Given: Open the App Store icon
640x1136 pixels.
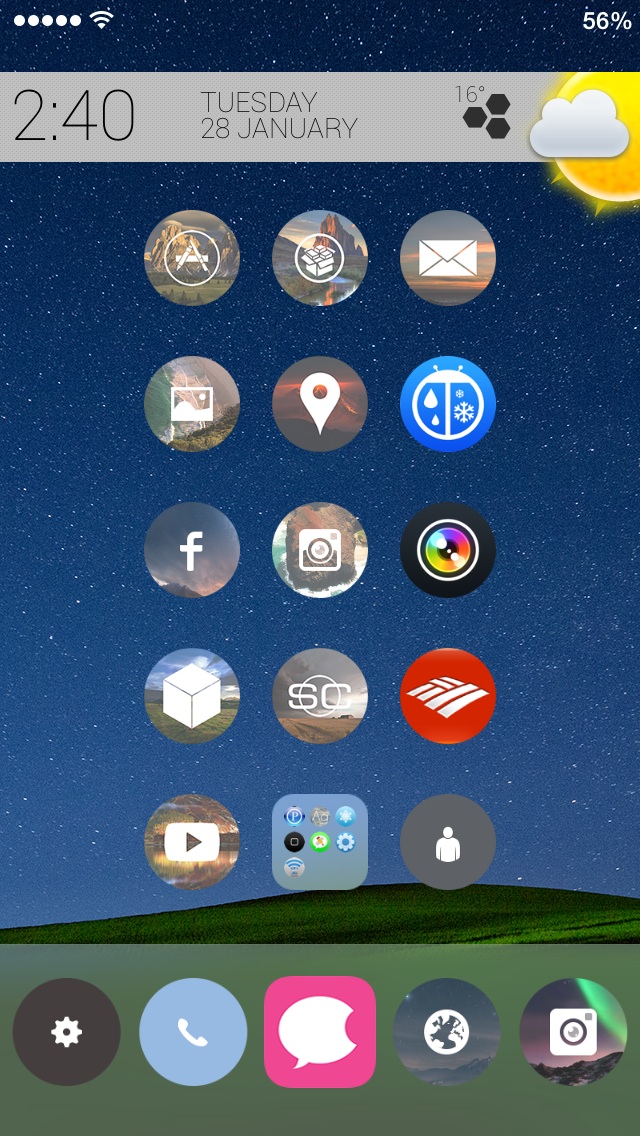Looking at the screenshot, I should (192, 258).
